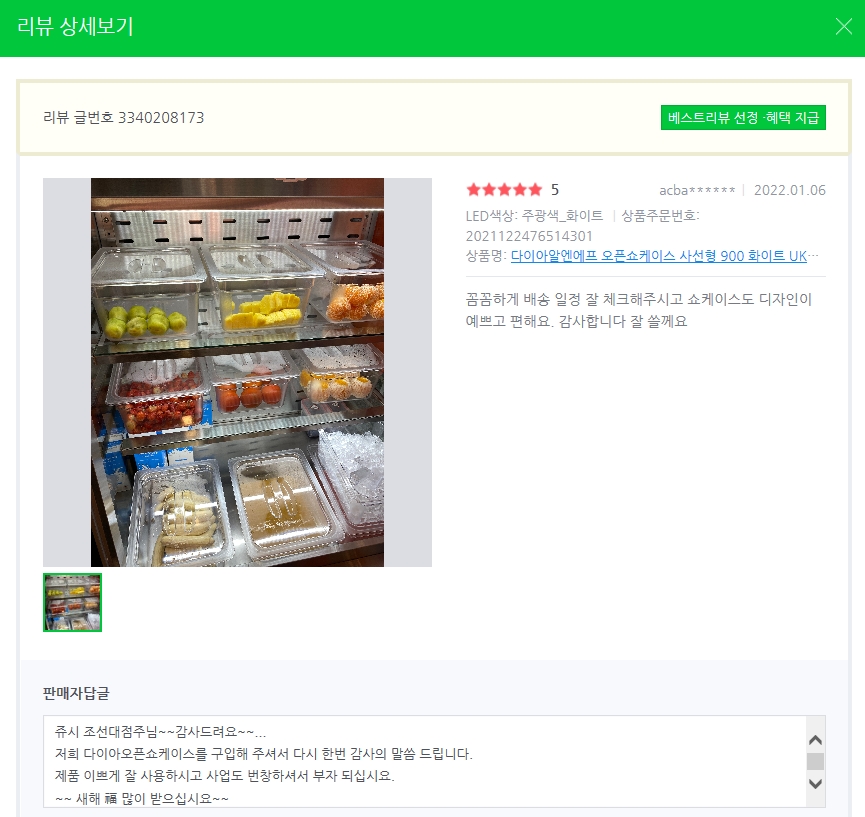The height and width of the screenshot is (817, 865).
Task: Open the large review photo
Action: [237, 372]
